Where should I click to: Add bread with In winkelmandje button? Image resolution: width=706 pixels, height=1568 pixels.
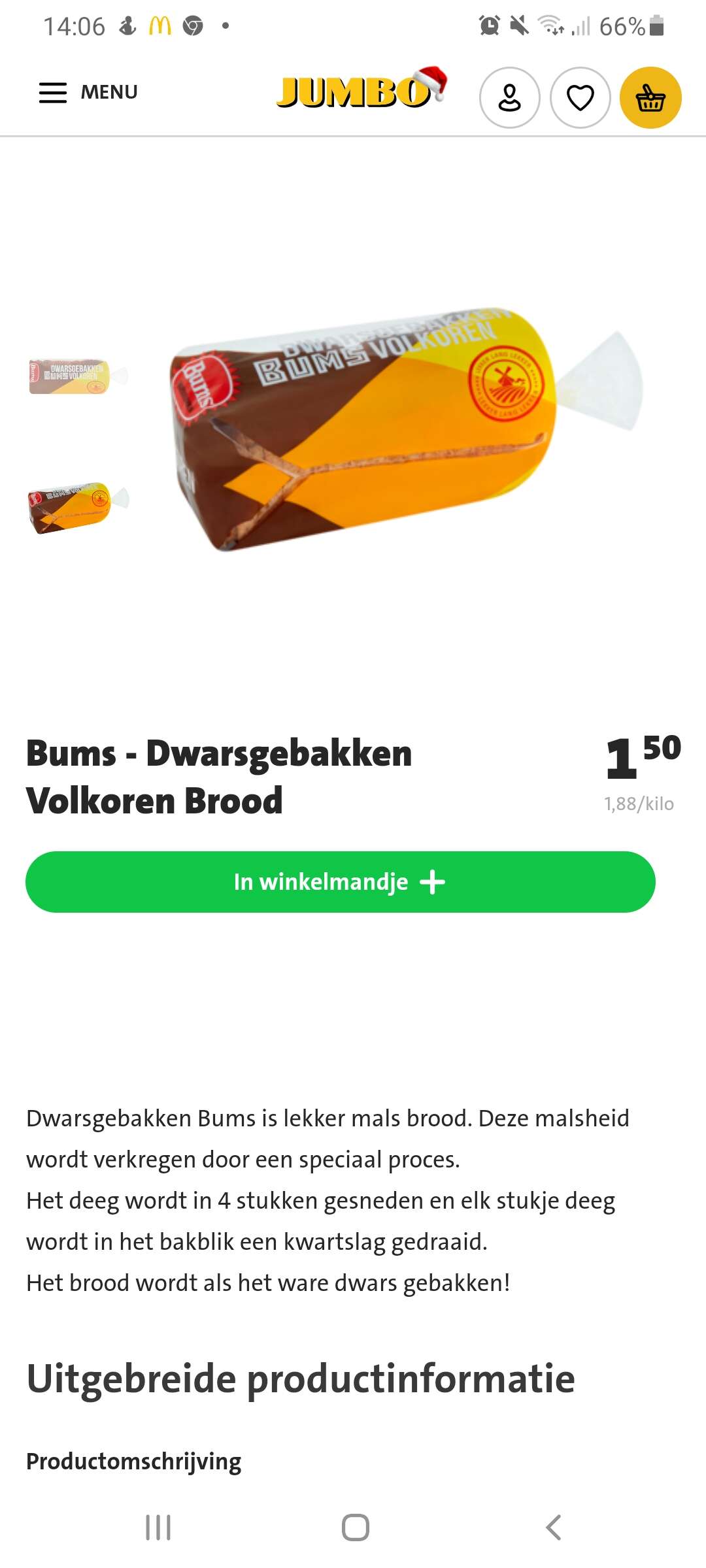[x=341, y=882]
